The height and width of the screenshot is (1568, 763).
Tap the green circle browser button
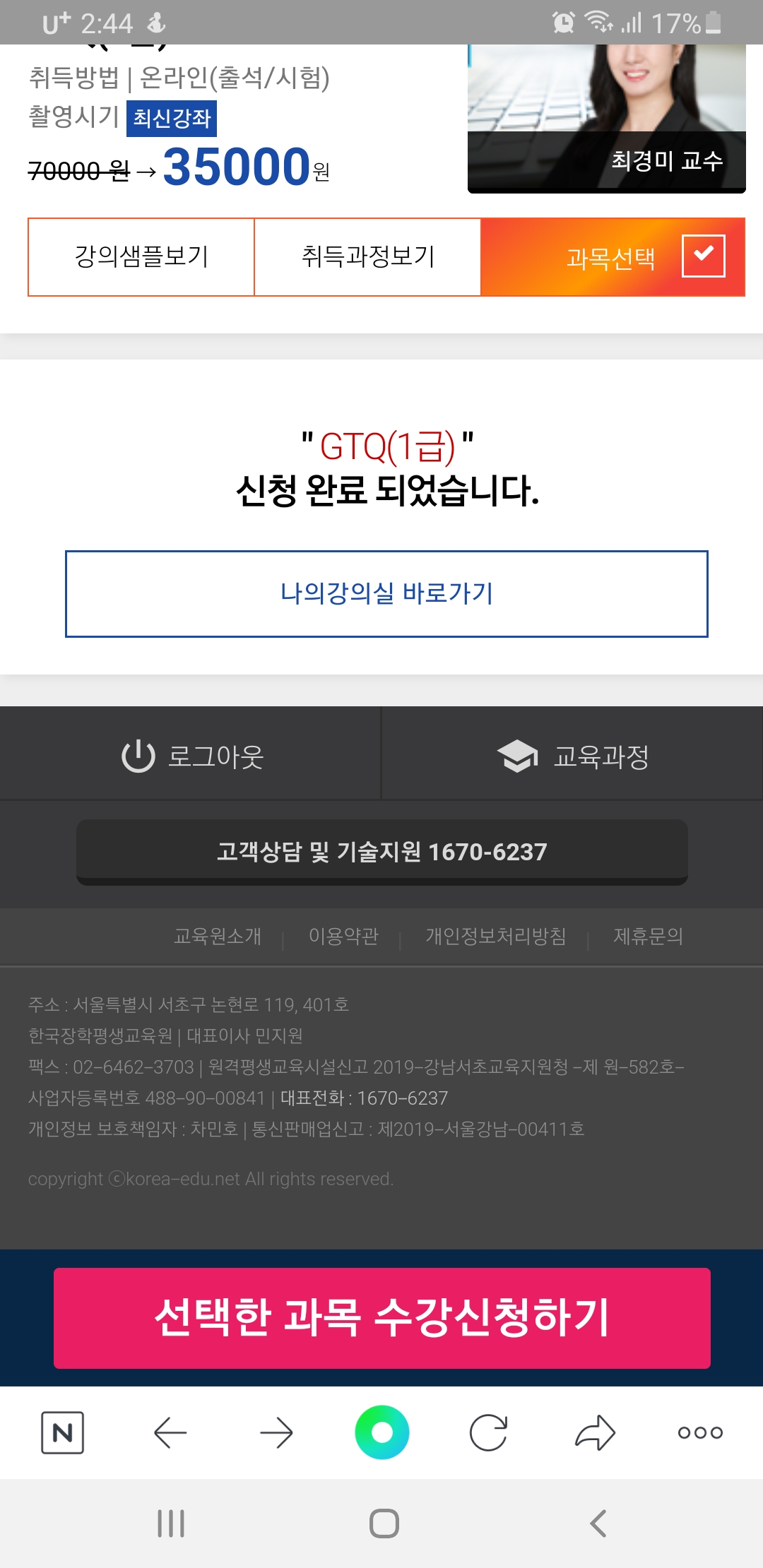pyautogui.click(x=382, y=1432)
